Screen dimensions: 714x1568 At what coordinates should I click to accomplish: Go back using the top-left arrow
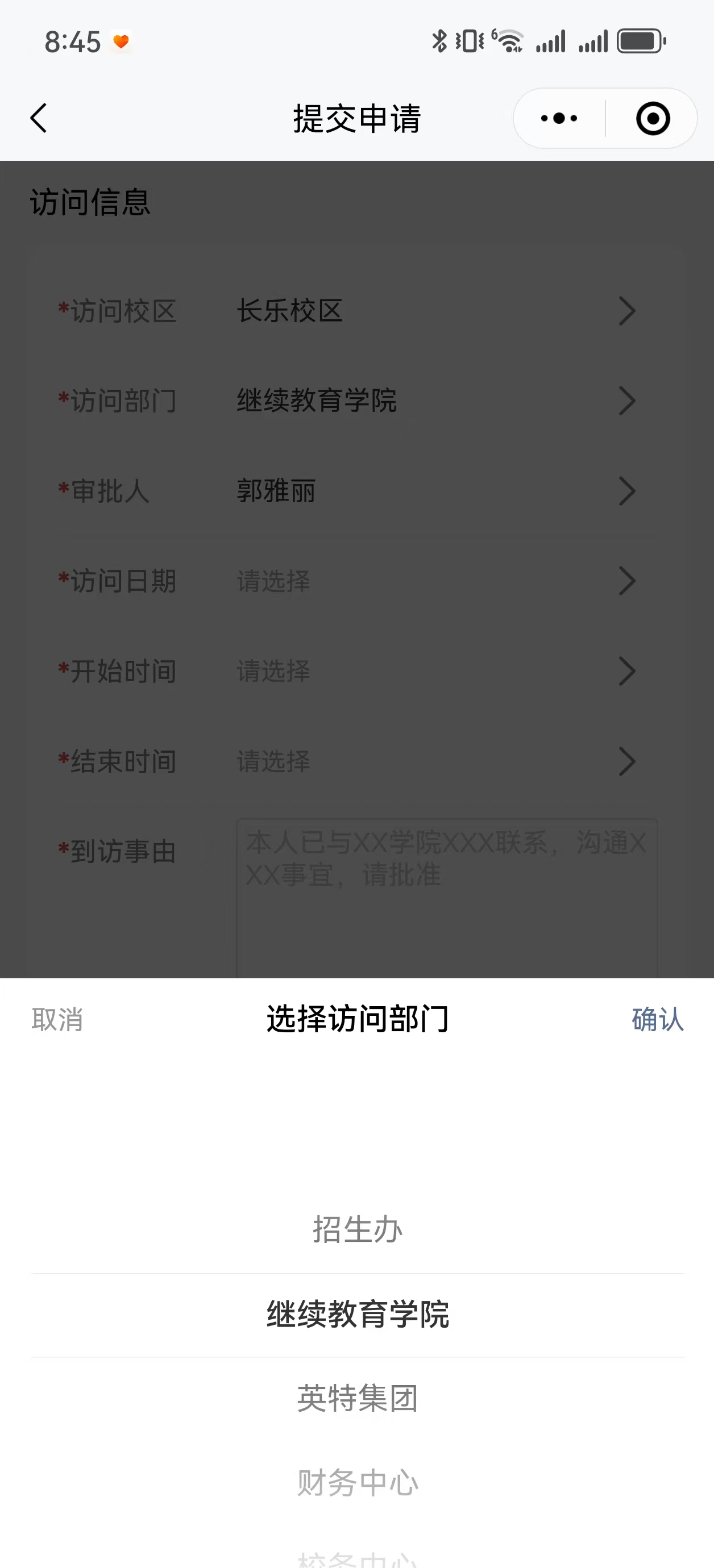point(39,118)
